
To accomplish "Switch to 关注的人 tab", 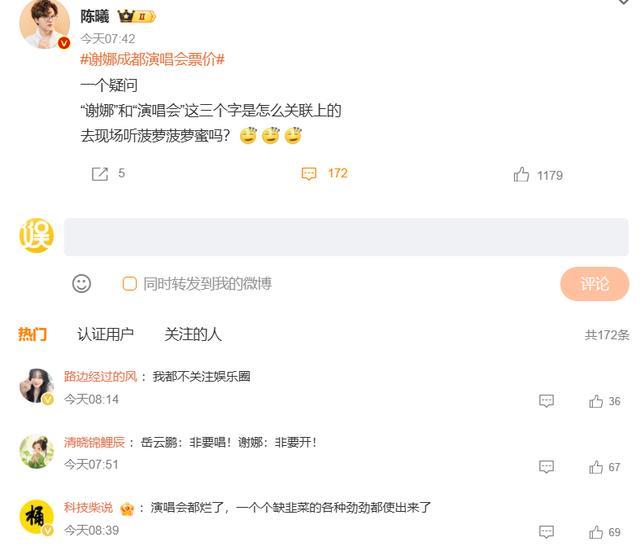I will (x=193, y=334).
